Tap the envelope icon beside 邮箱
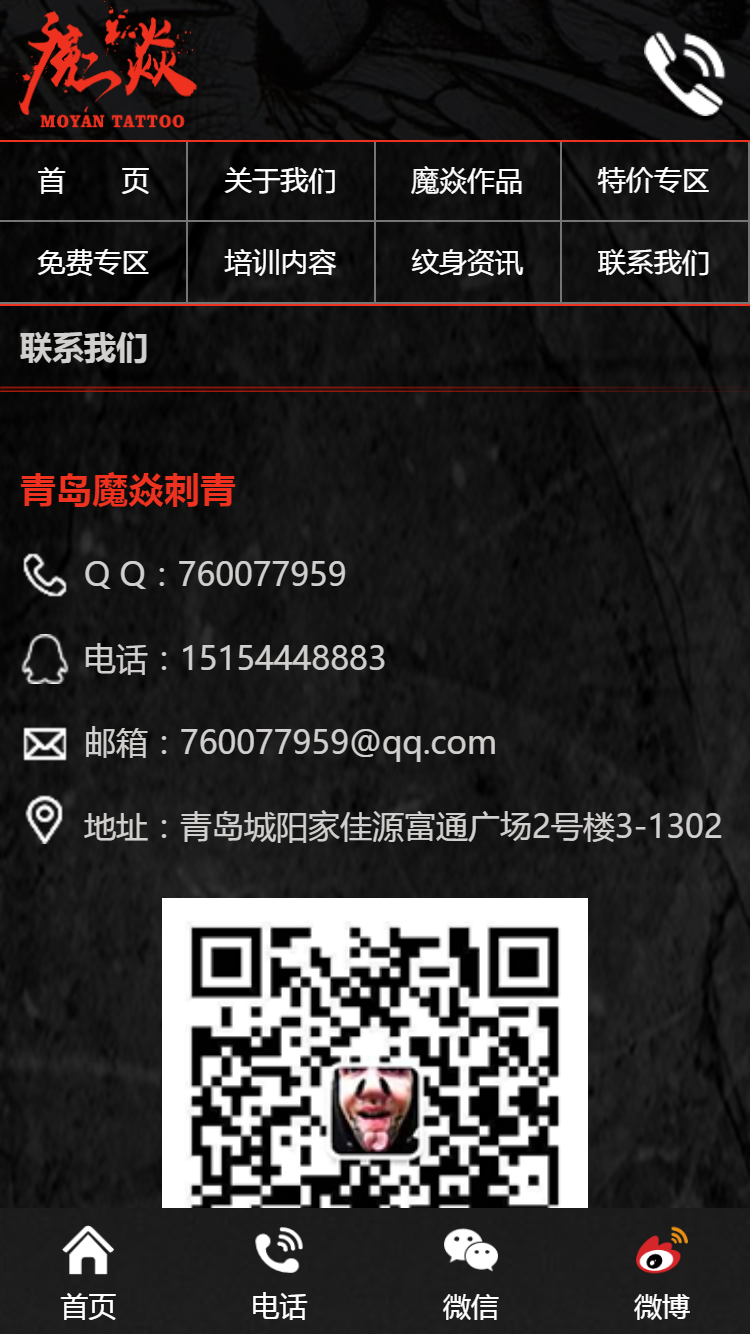 [x=44, y=742]
